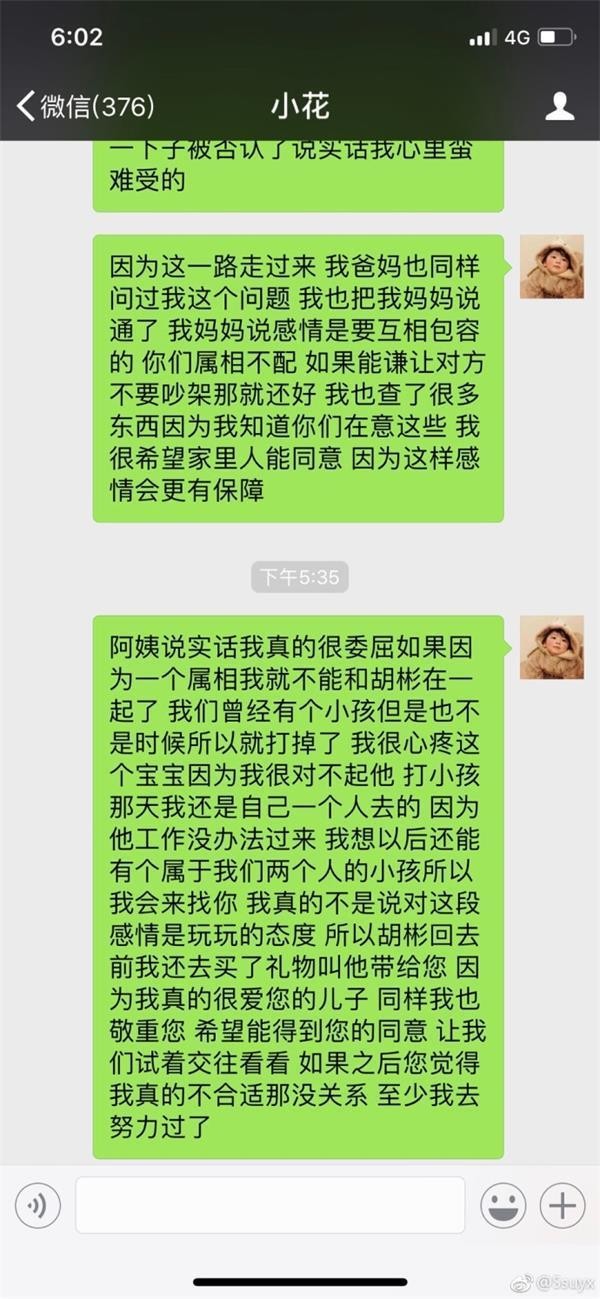Switch to voice message input
Image resolution: width=600 pixels, height=1299 pixels.
pyautogui.click(x=37, y=1206)
